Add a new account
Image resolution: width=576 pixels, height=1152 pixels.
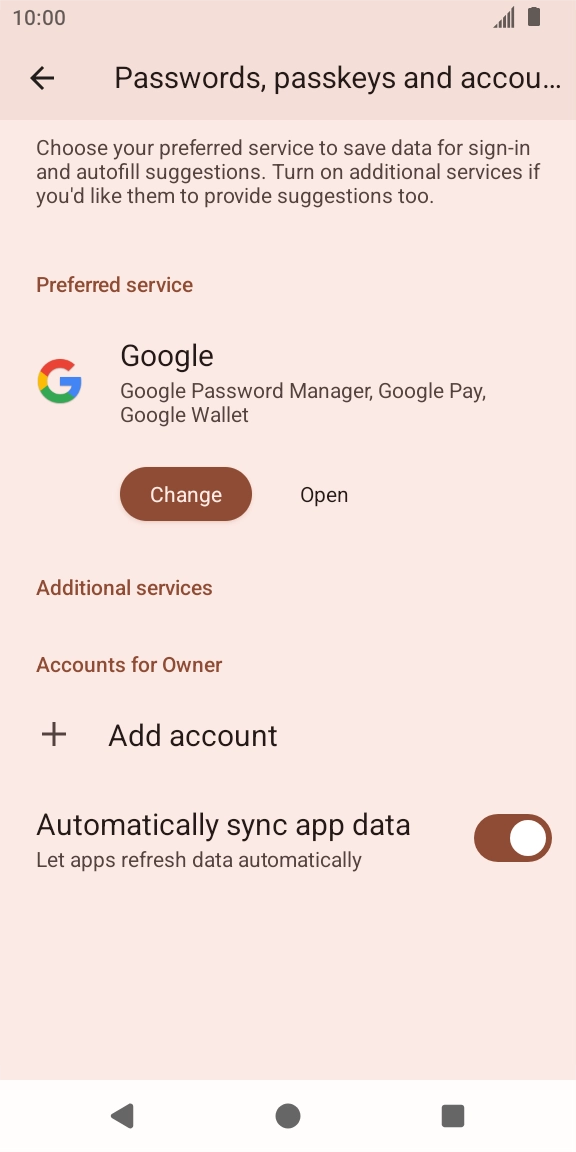[288, 735]
